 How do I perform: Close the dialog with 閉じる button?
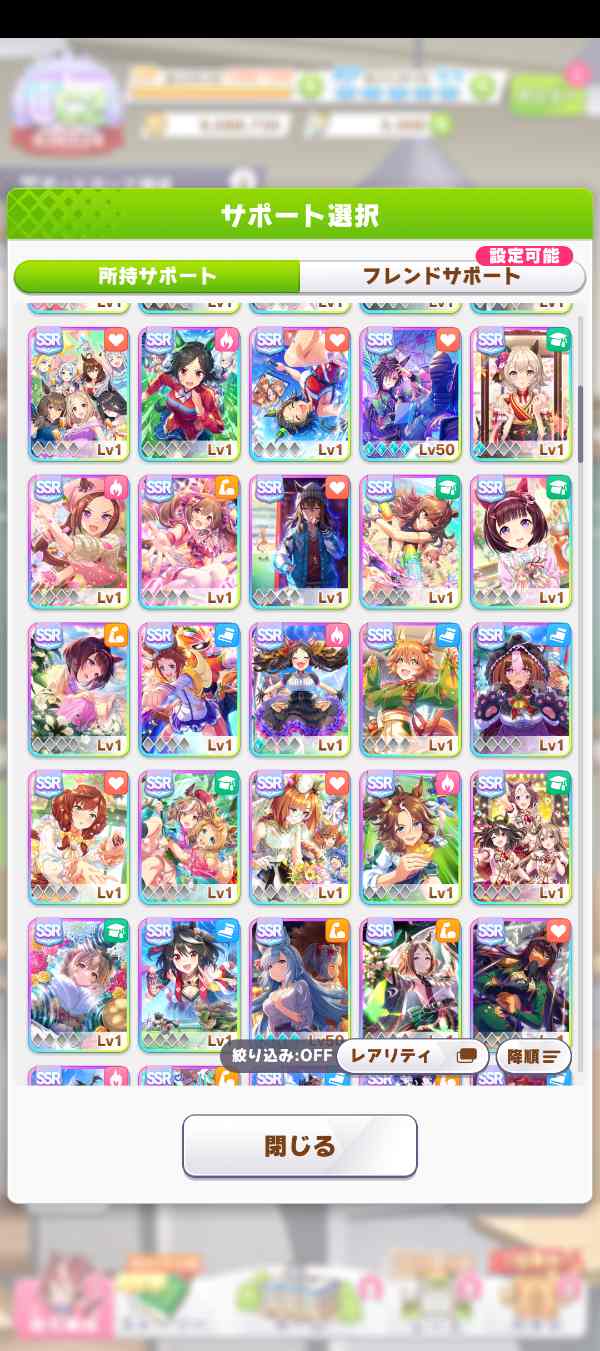pos(299,1146)
